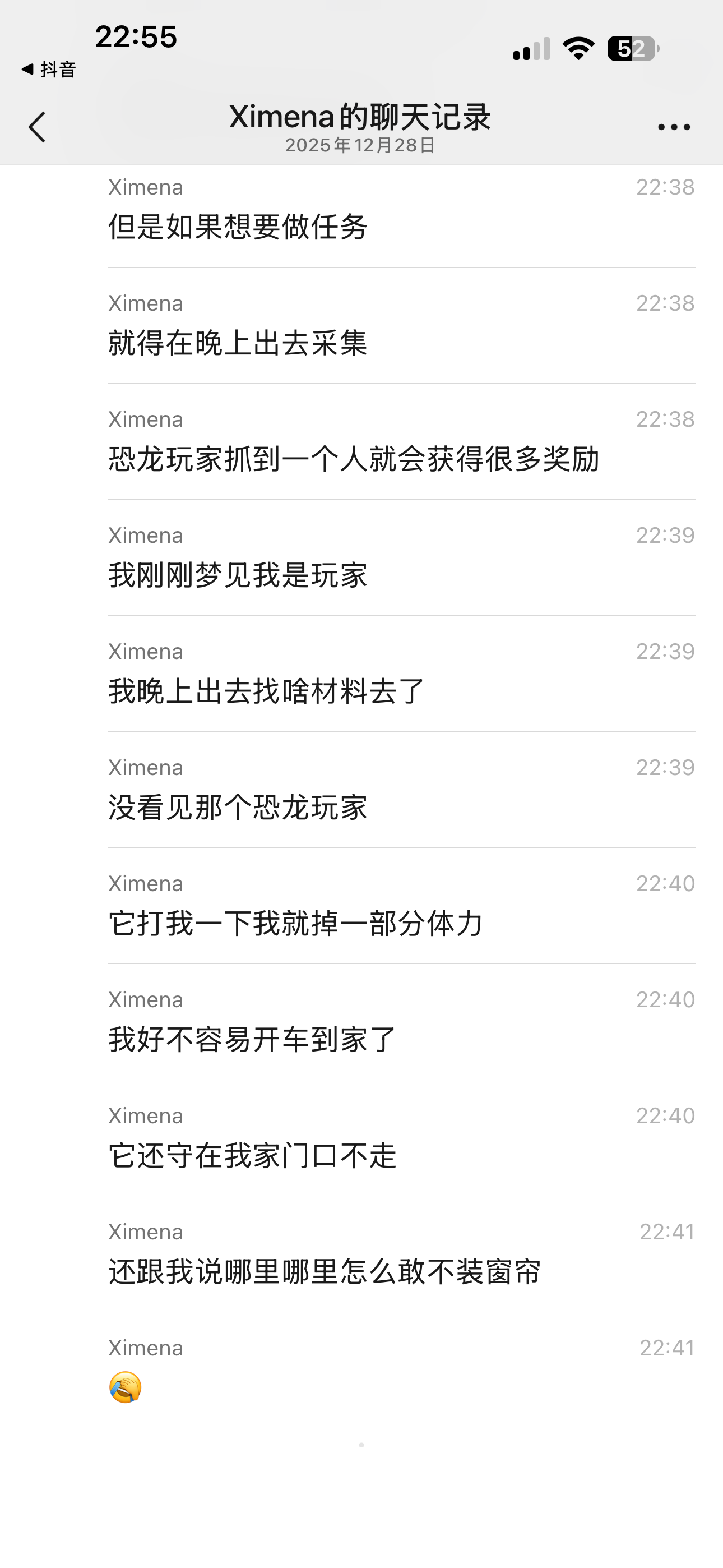Image resolution: width=723 pixels, height=1568 pixels.
Task: Open the three-dot more options menu
Action: click(674, 127)
